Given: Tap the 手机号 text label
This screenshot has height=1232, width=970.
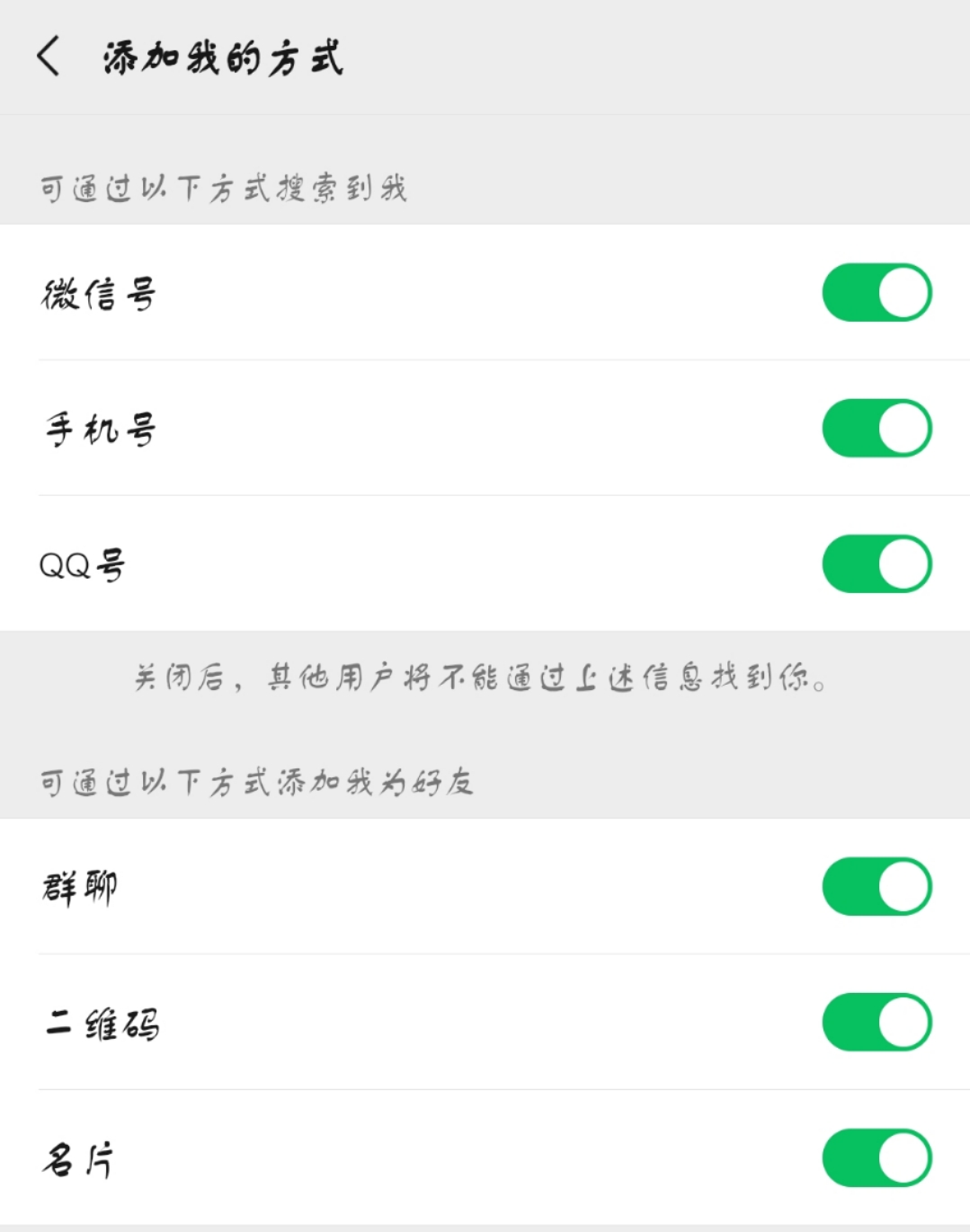Looking at the screenshot, I should [99, 430].
